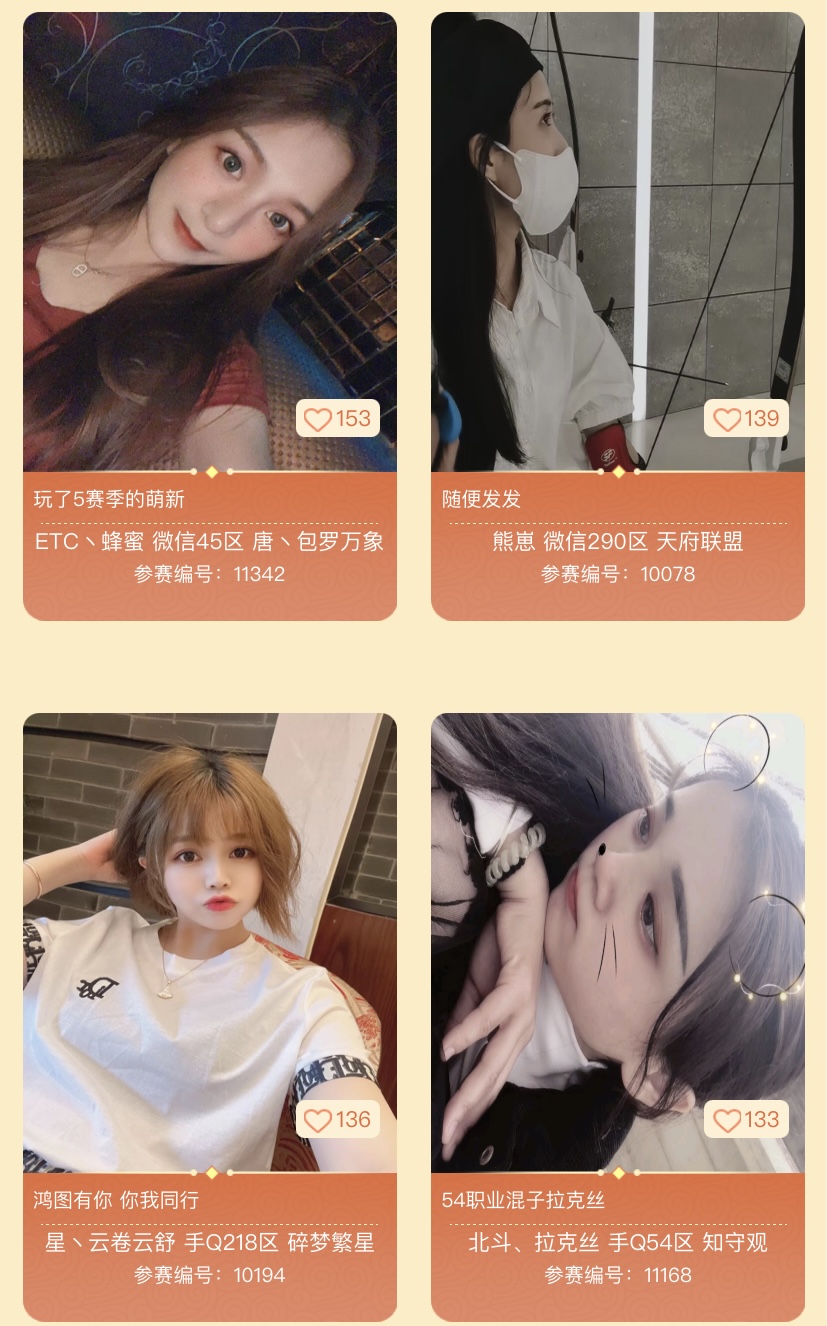The height and width of the screenshot is (1326, 827).
Task: Like entry 10078 with 139 hearts
Action: click(745, 419)
